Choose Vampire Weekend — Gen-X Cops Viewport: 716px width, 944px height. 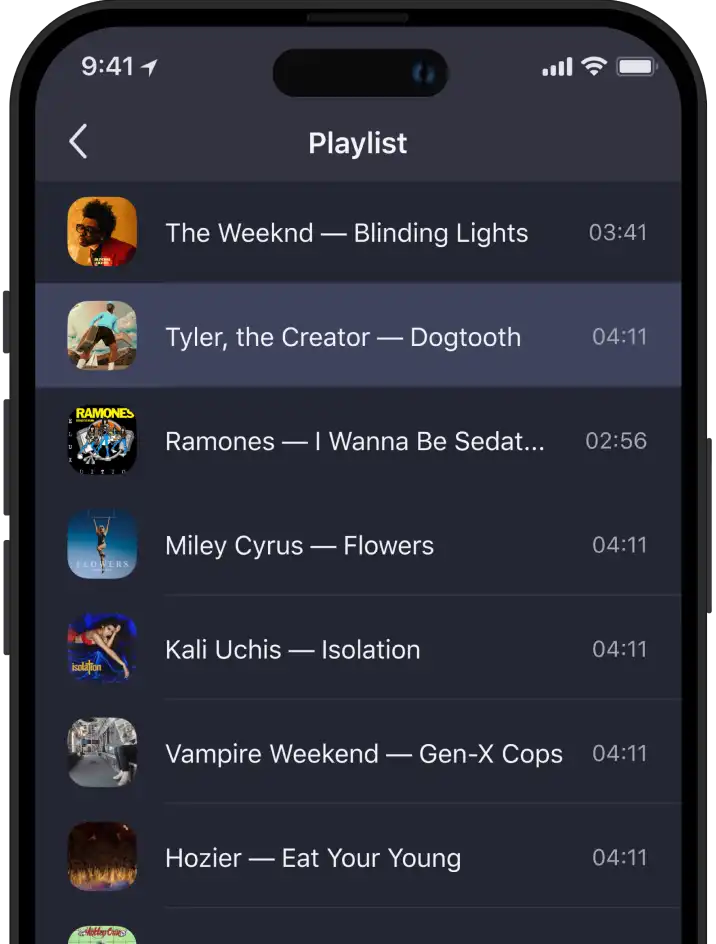tap(363, 754)
